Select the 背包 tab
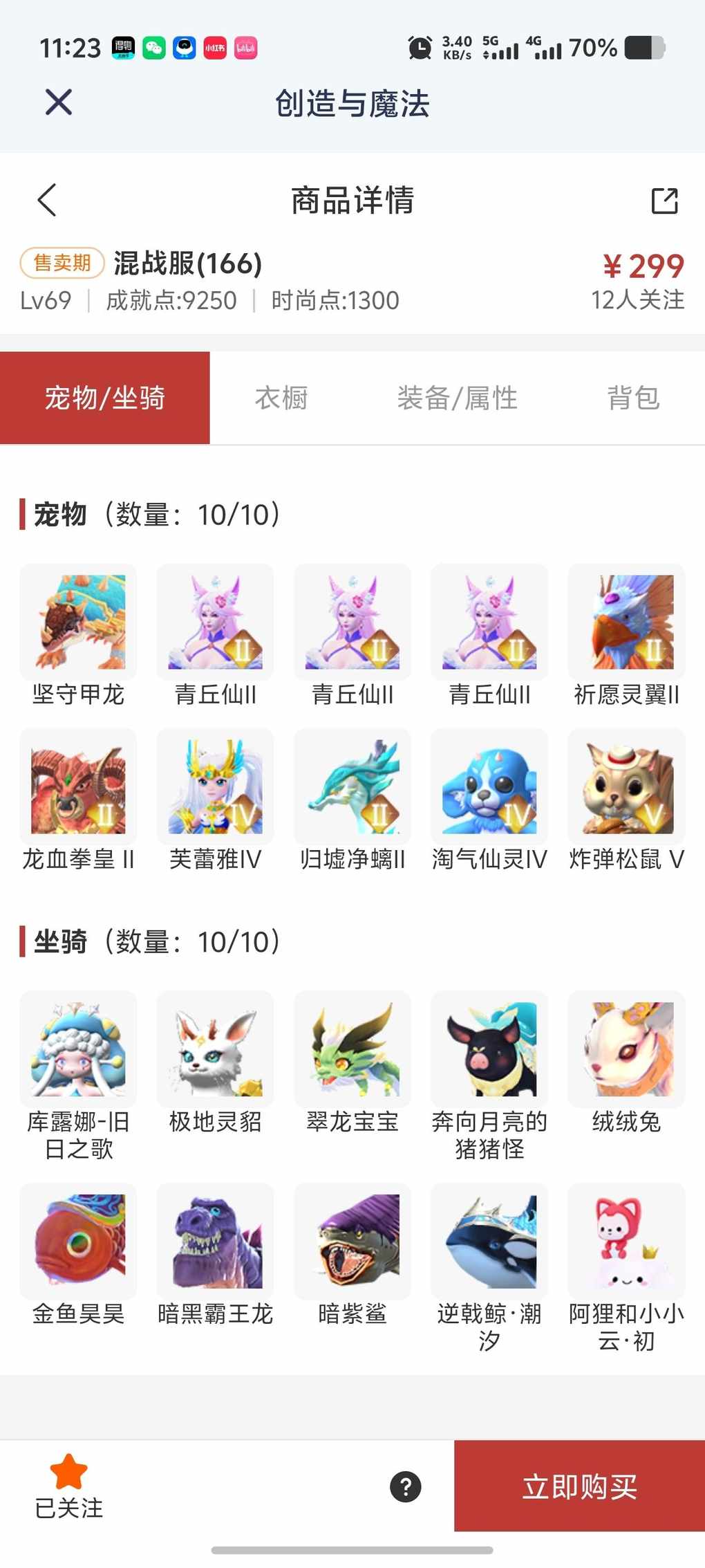Screen dimensions: 705x1568 (x=633, y=398)
